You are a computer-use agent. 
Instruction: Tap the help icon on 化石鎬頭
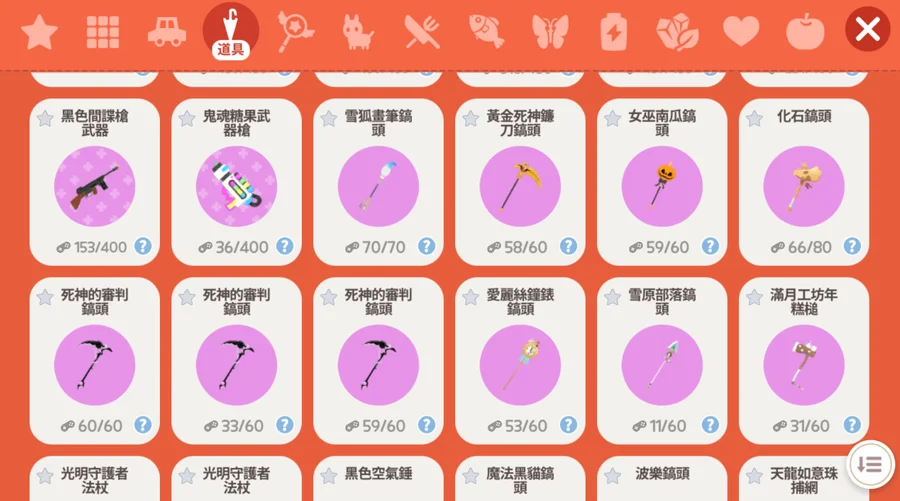852,246
